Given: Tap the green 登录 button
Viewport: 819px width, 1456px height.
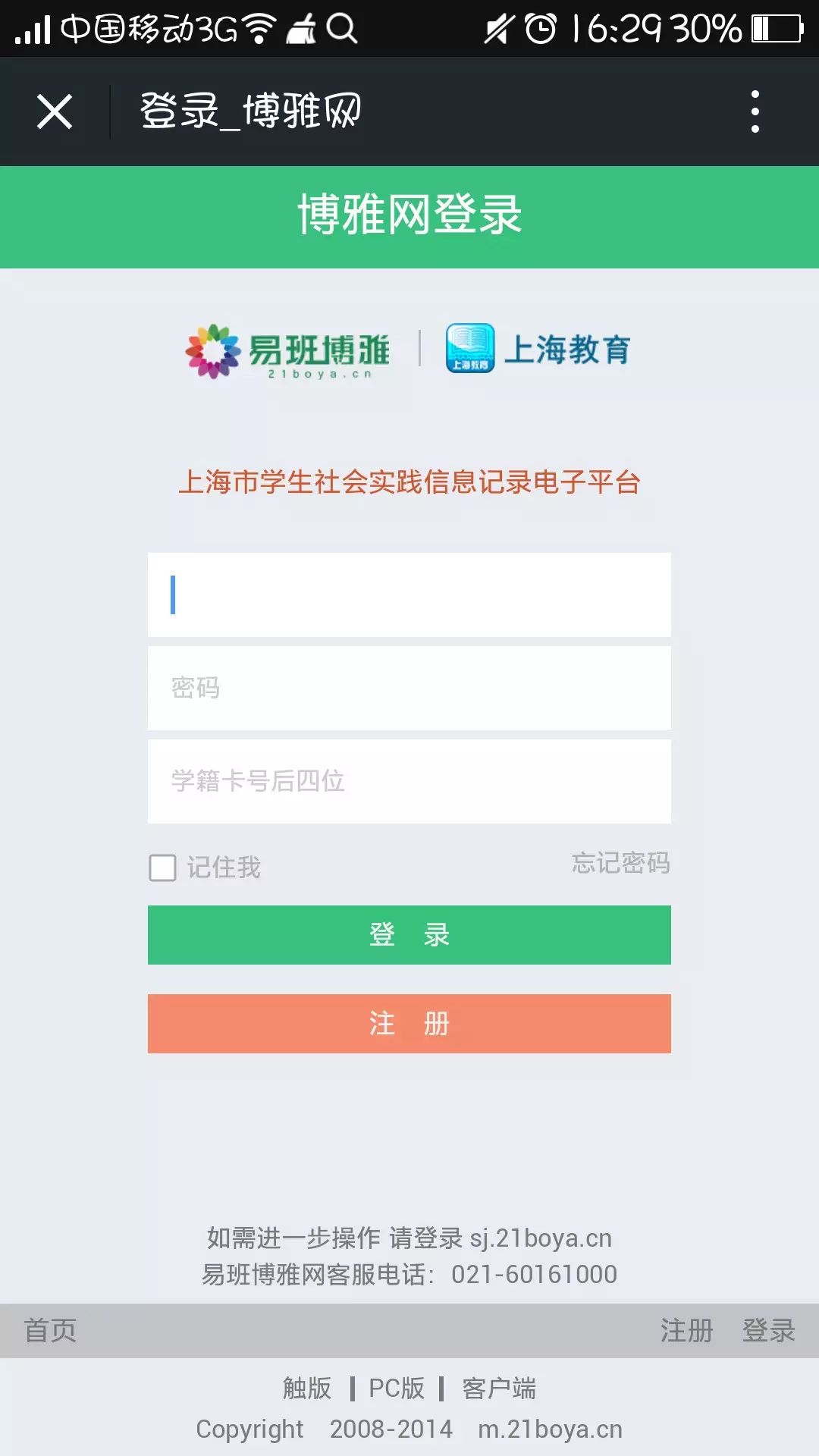Looking at the screenshot, I should coord(409,935).
